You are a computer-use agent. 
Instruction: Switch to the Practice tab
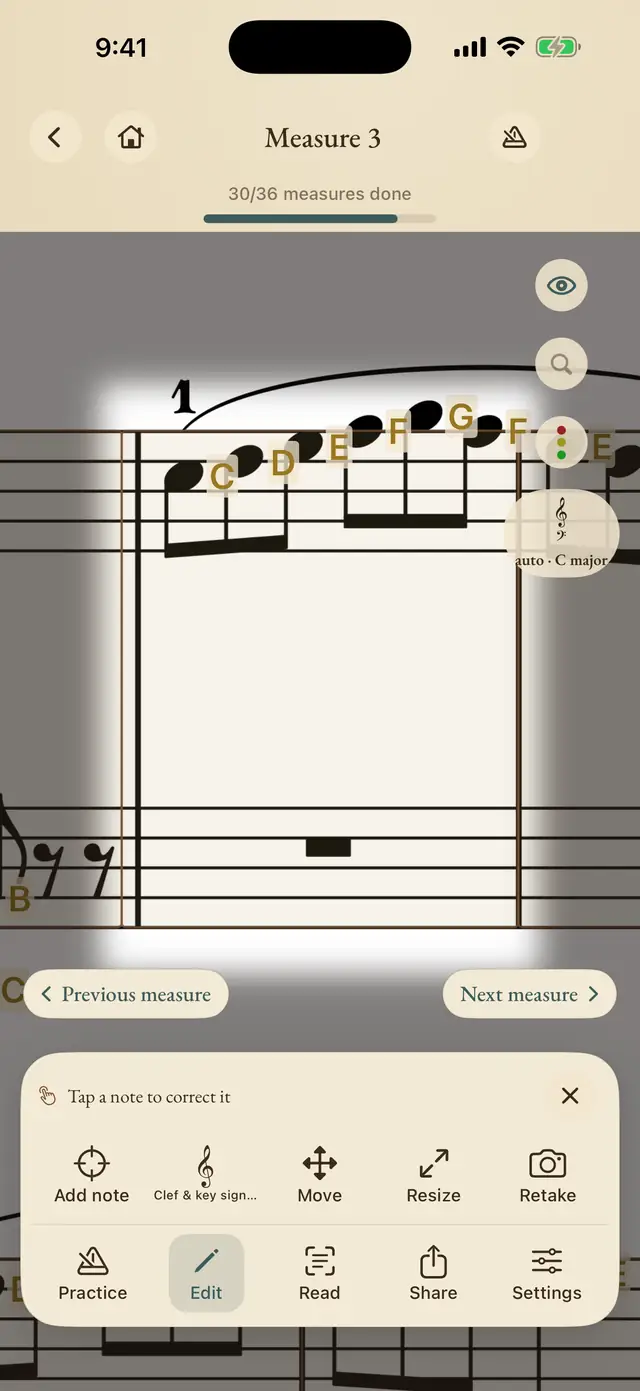pos(93,1273)
